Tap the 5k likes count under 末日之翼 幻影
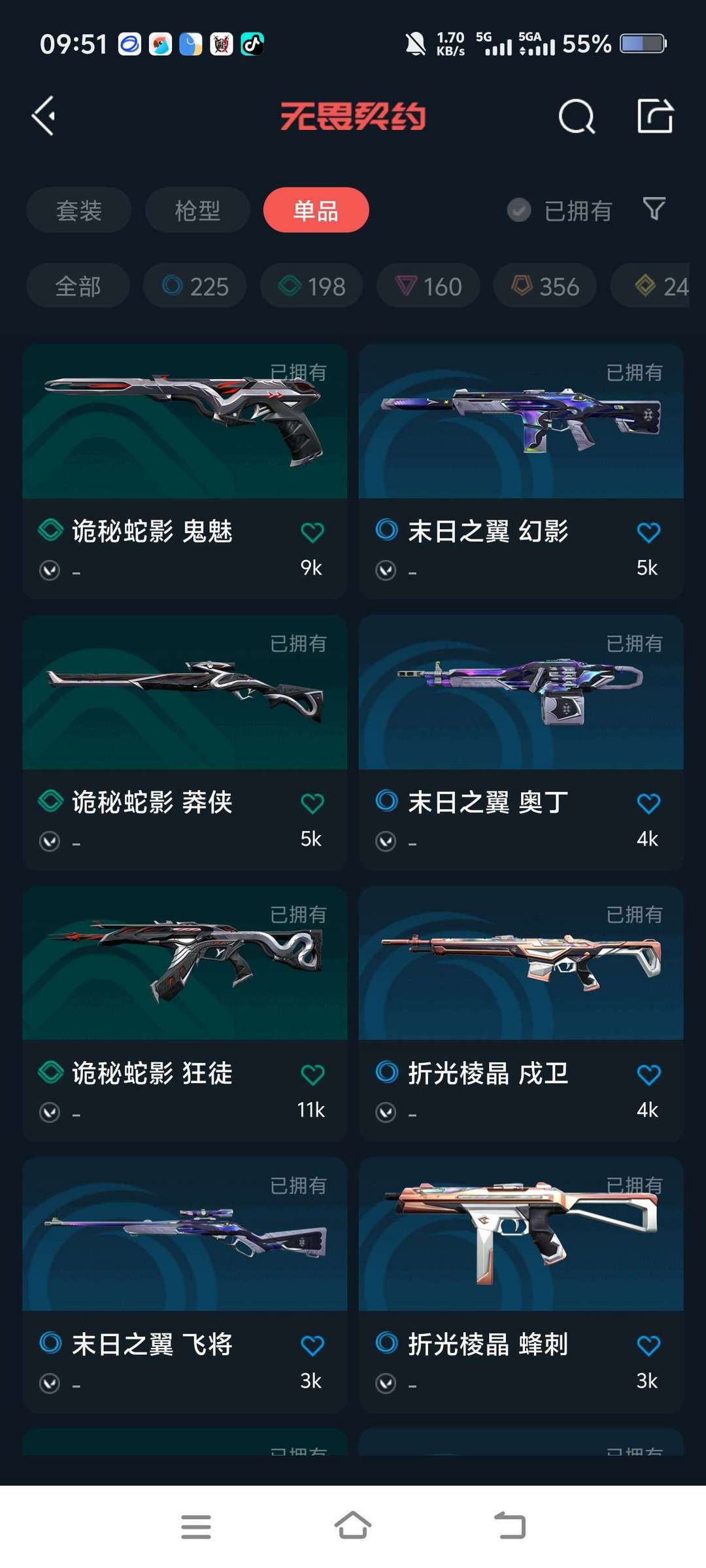Viewport: 706px width, 1568px height. [x=647, y=568]
